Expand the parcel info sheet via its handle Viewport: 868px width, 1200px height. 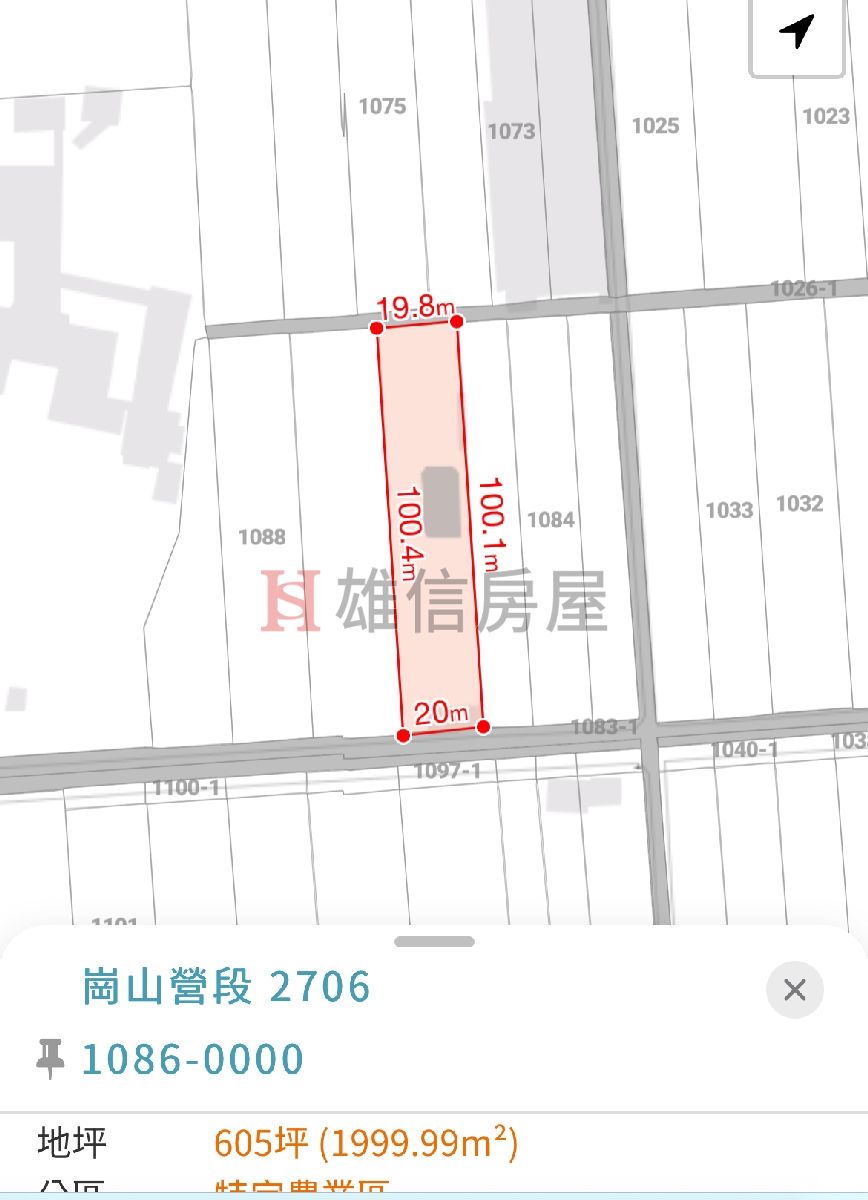pos(434,941)
